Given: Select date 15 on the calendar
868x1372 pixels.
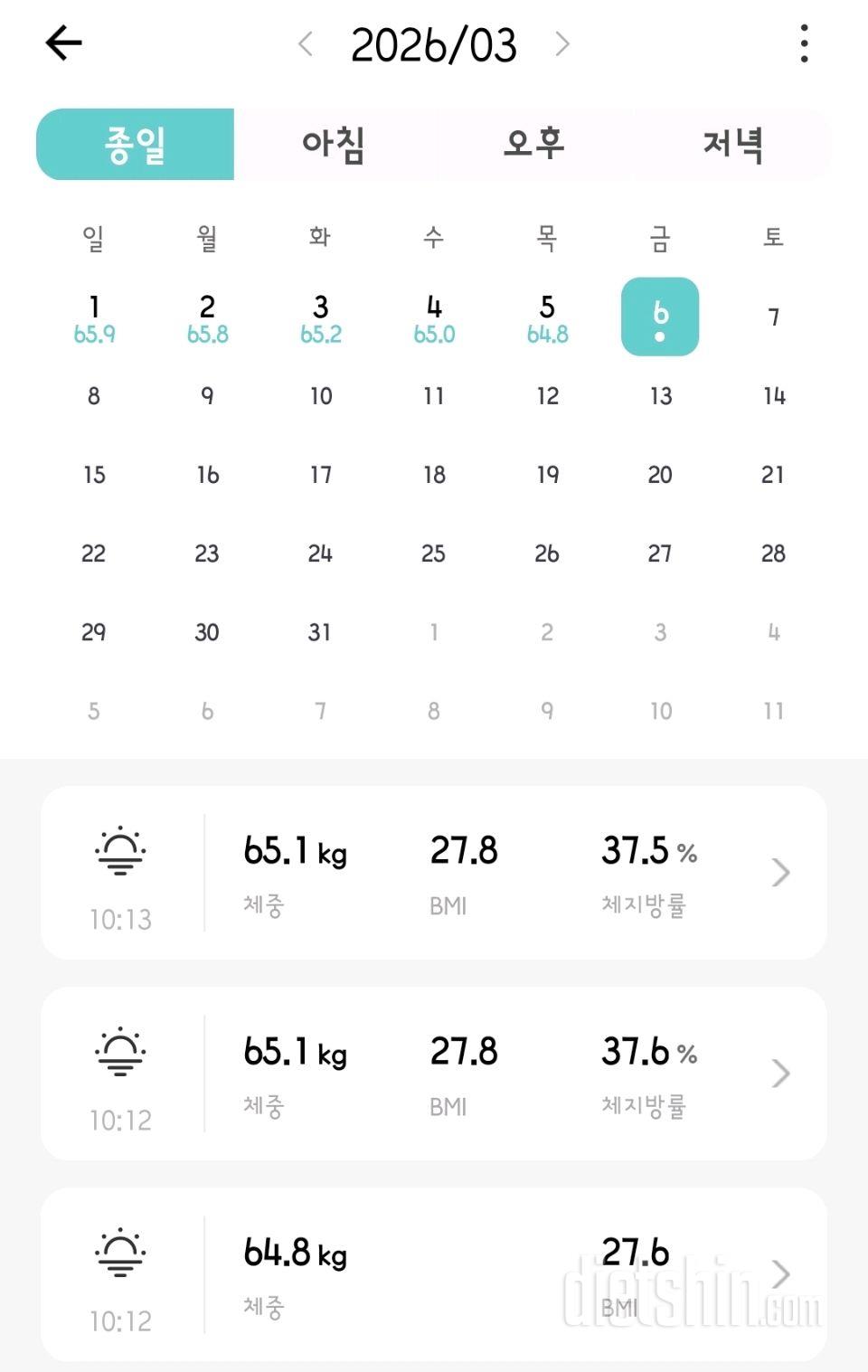Looking at the screenshot, I should point(93,474).
